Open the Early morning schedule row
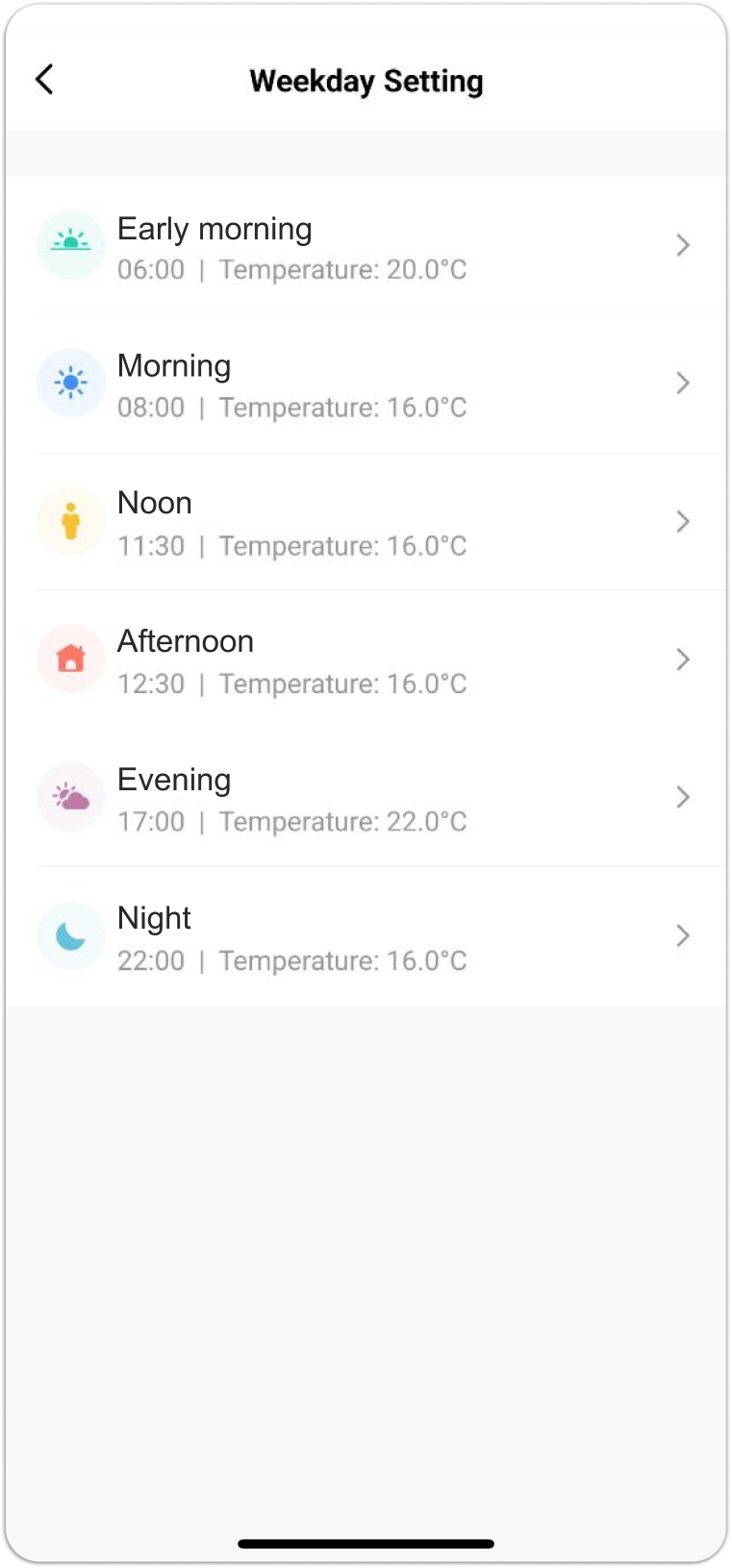Viewport: 732px width, 1568px height. pos(366,245)
